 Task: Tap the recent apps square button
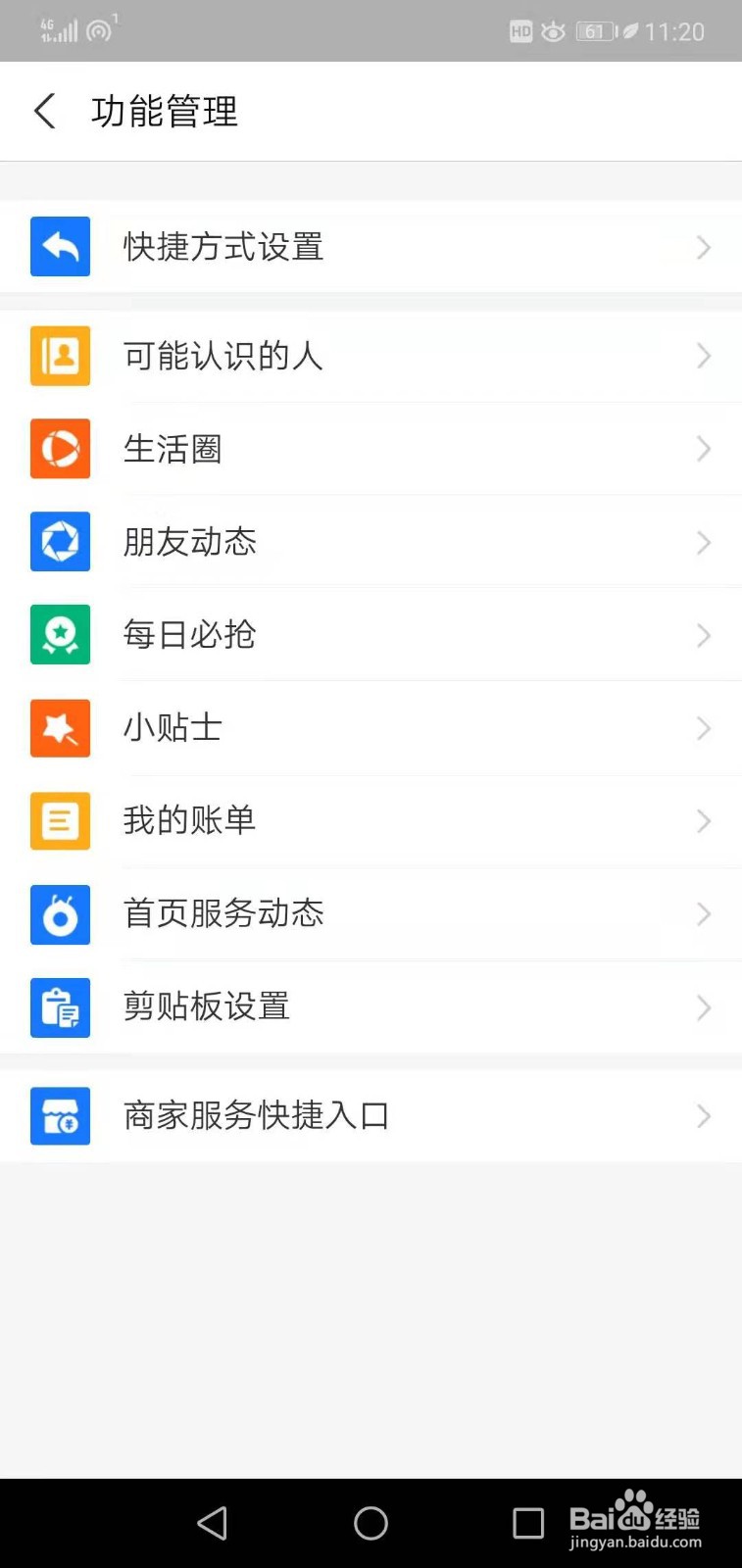coord(527,1523)
